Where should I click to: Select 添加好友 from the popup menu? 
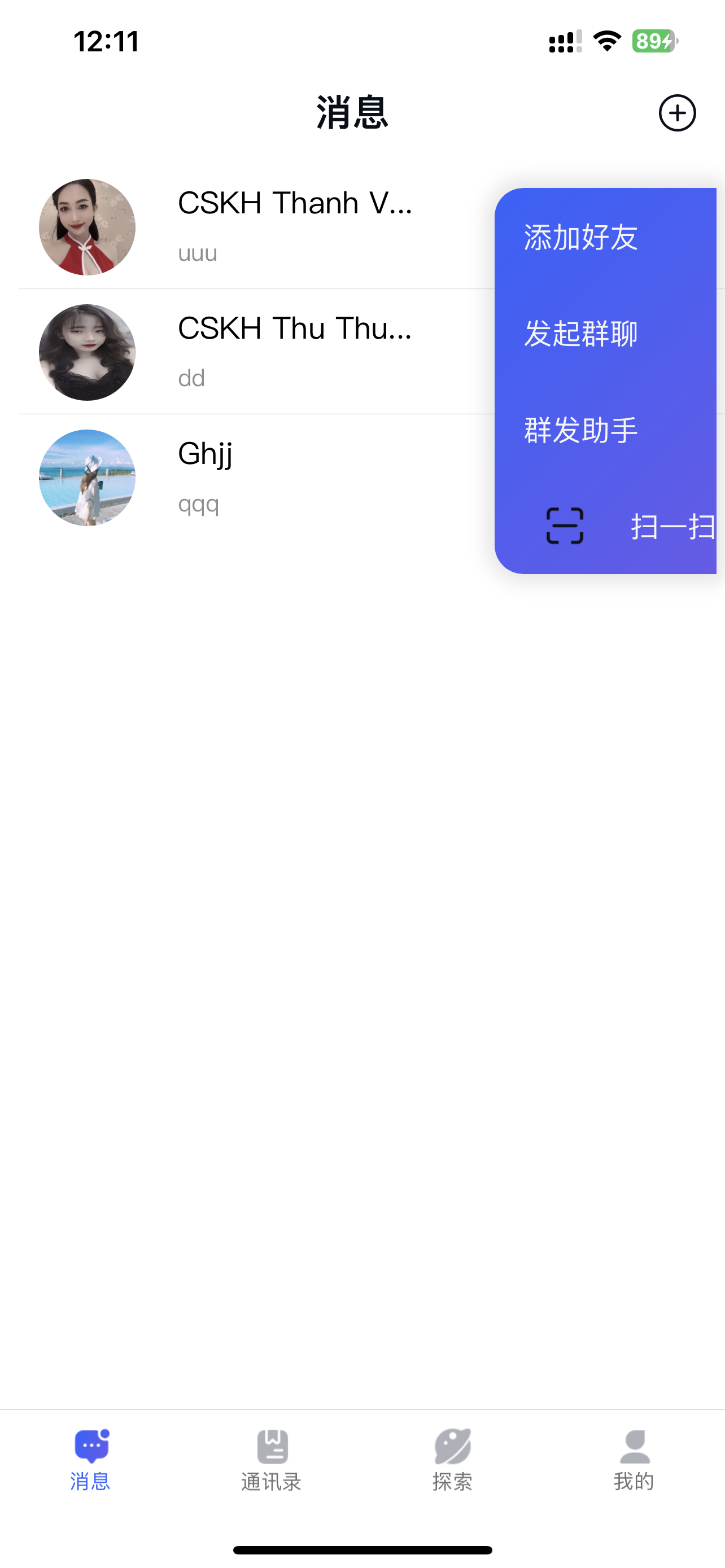tap(580, 238)
